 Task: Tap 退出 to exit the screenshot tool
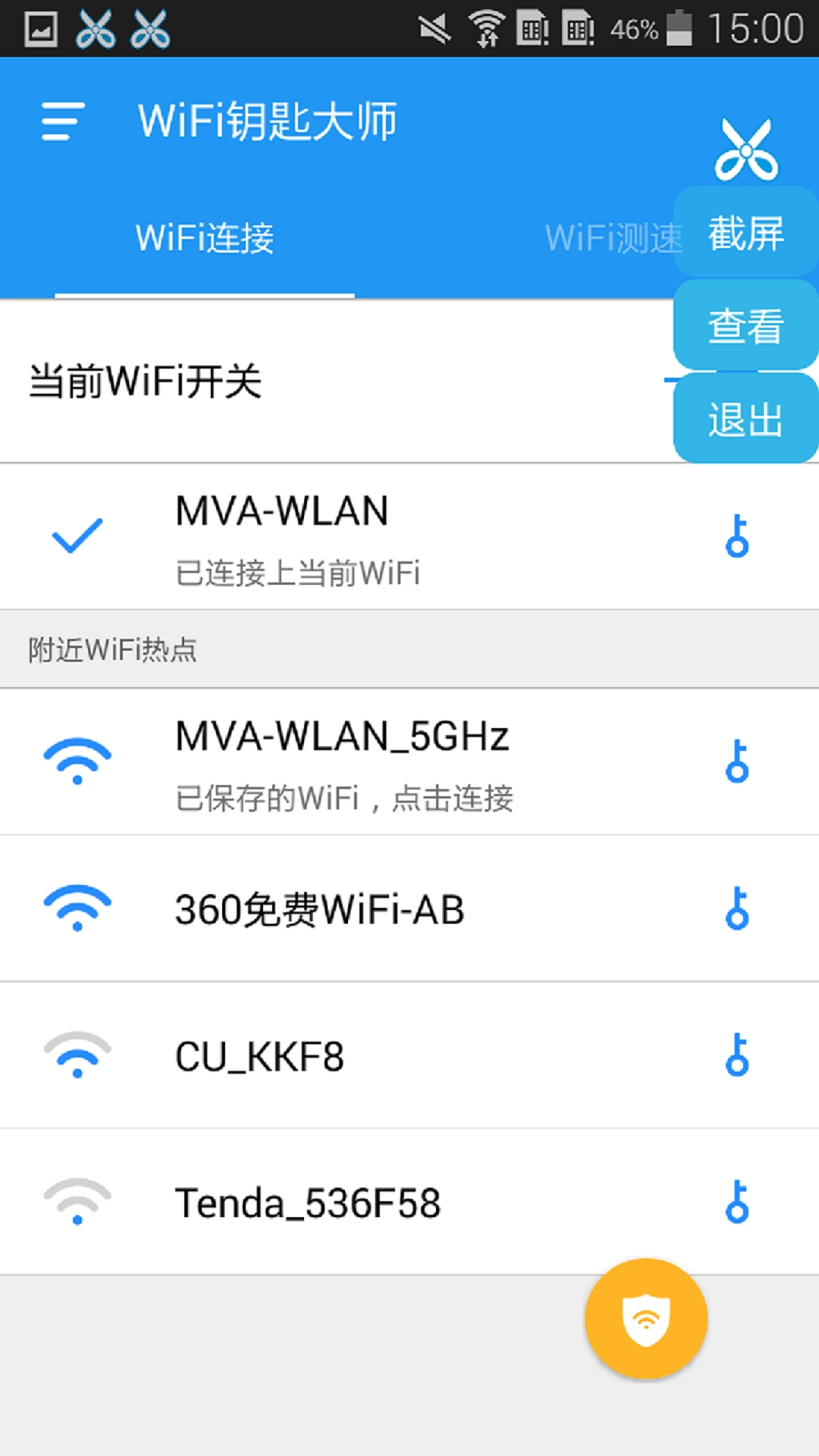click(745, 419)
